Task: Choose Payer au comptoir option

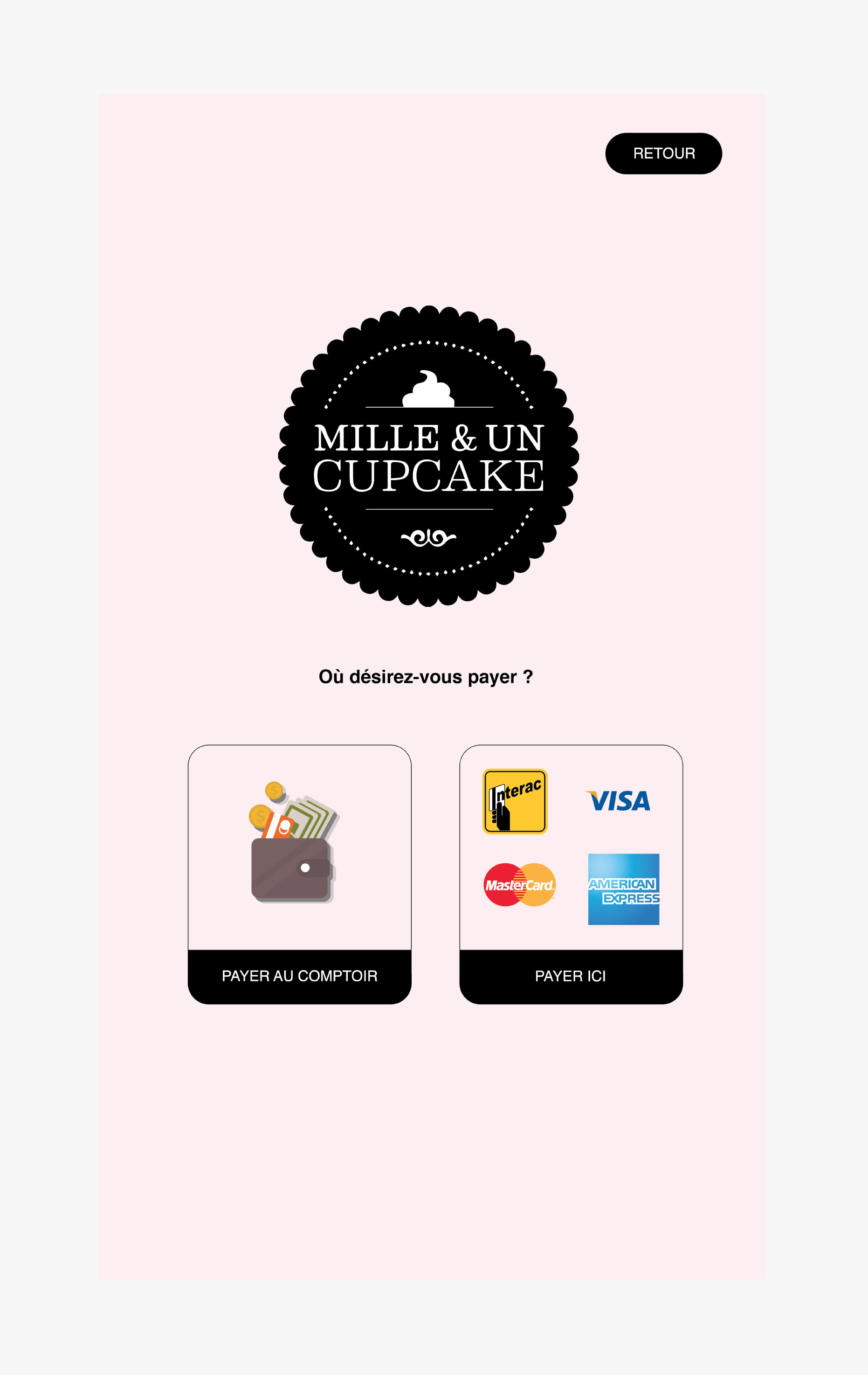Action: 300,975
